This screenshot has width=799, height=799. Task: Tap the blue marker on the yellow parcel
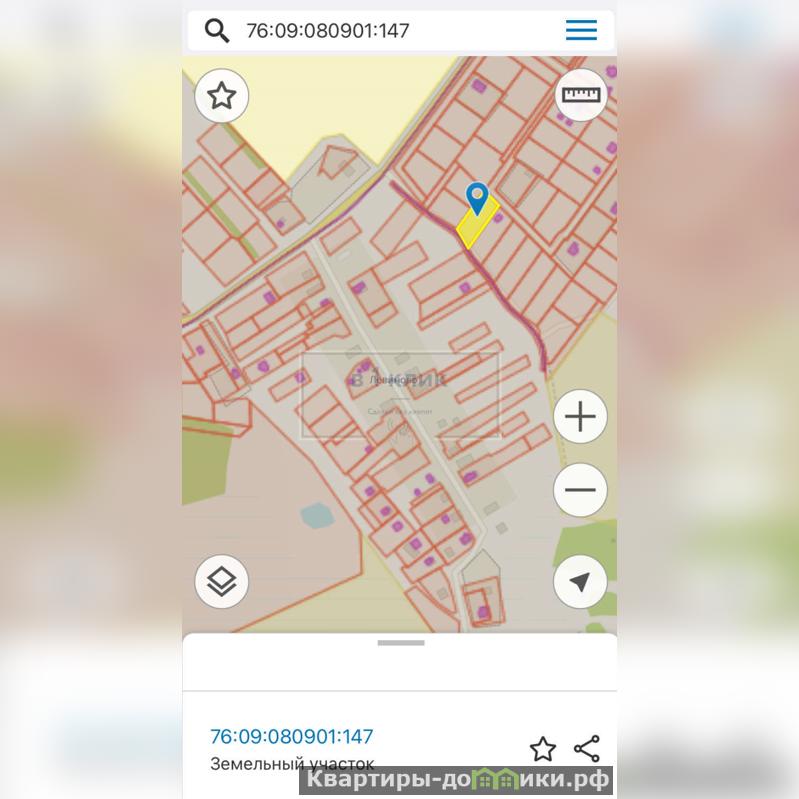pyautogui.click(x=478, y=197)
